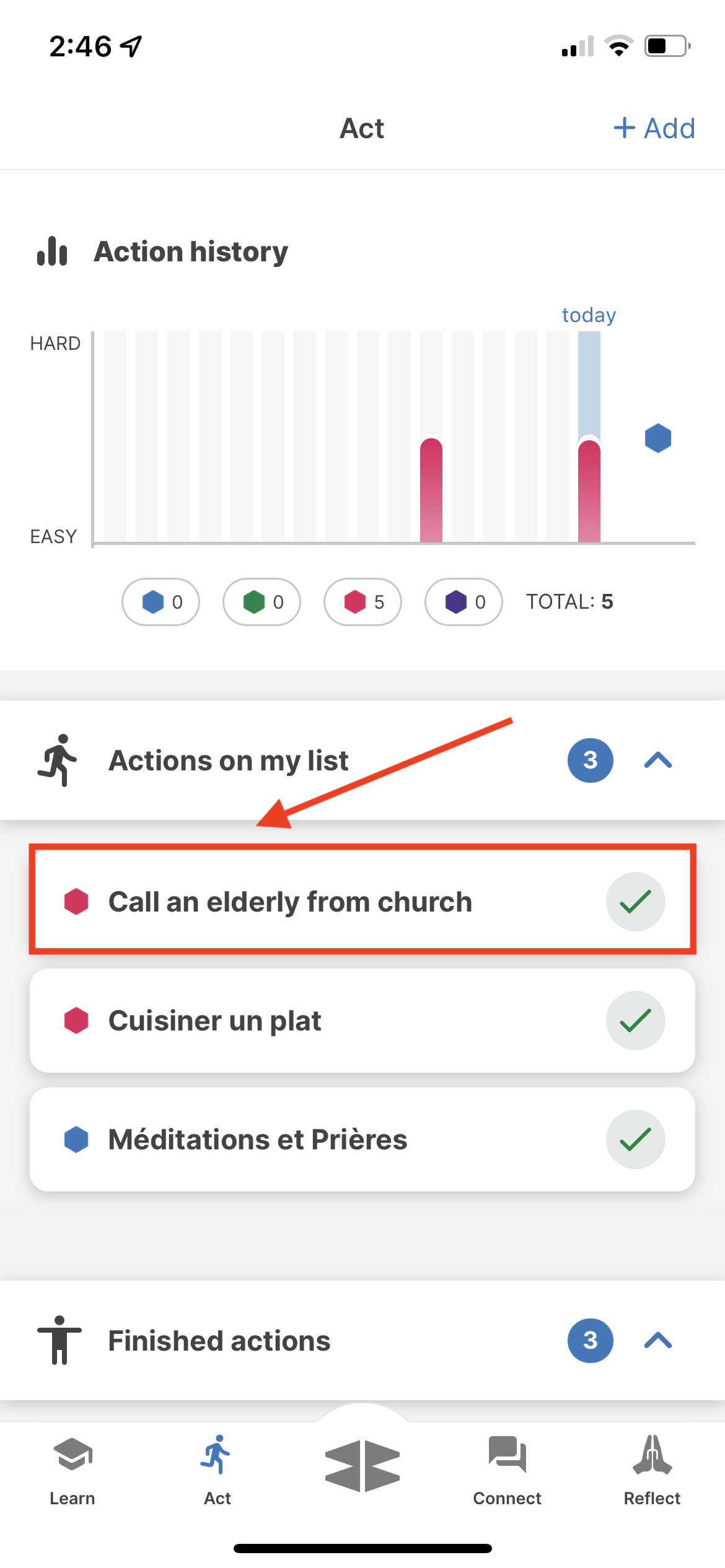The width and height of the screenshot is (725, 1568).
Task: Open the Reflect tab
Action: click(x=652, y=1471)
